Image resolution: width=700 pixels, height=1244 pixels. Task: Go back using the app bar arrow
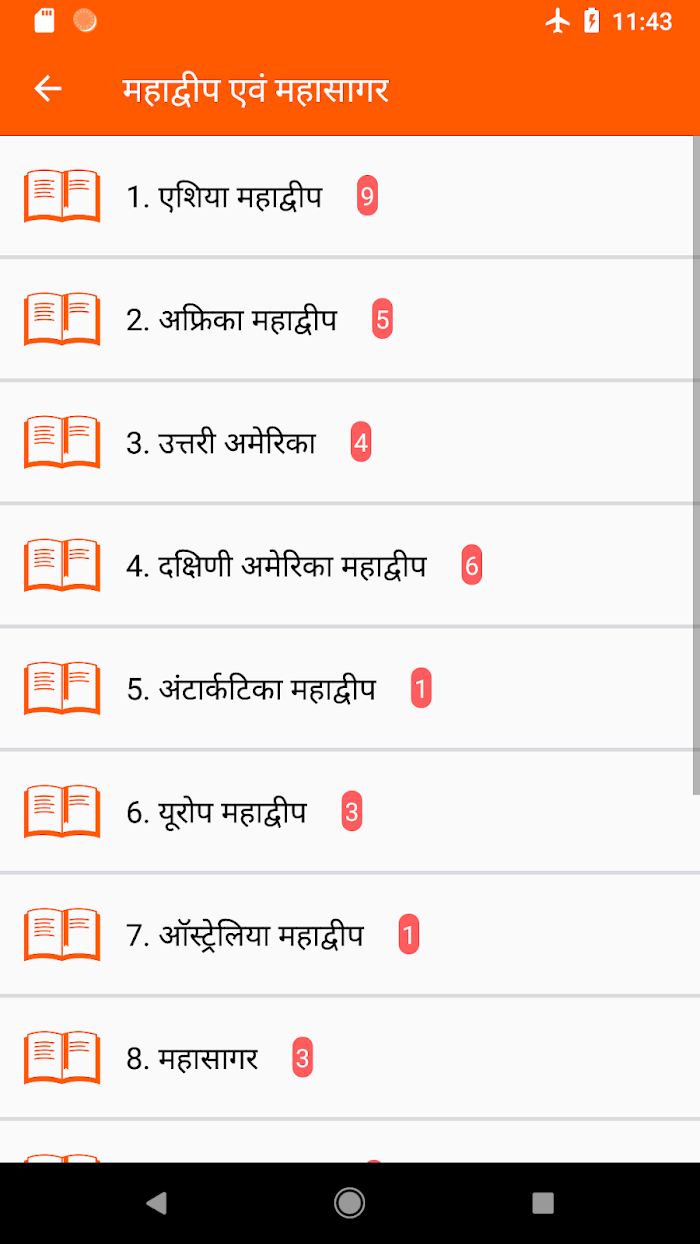click(48, 89)
